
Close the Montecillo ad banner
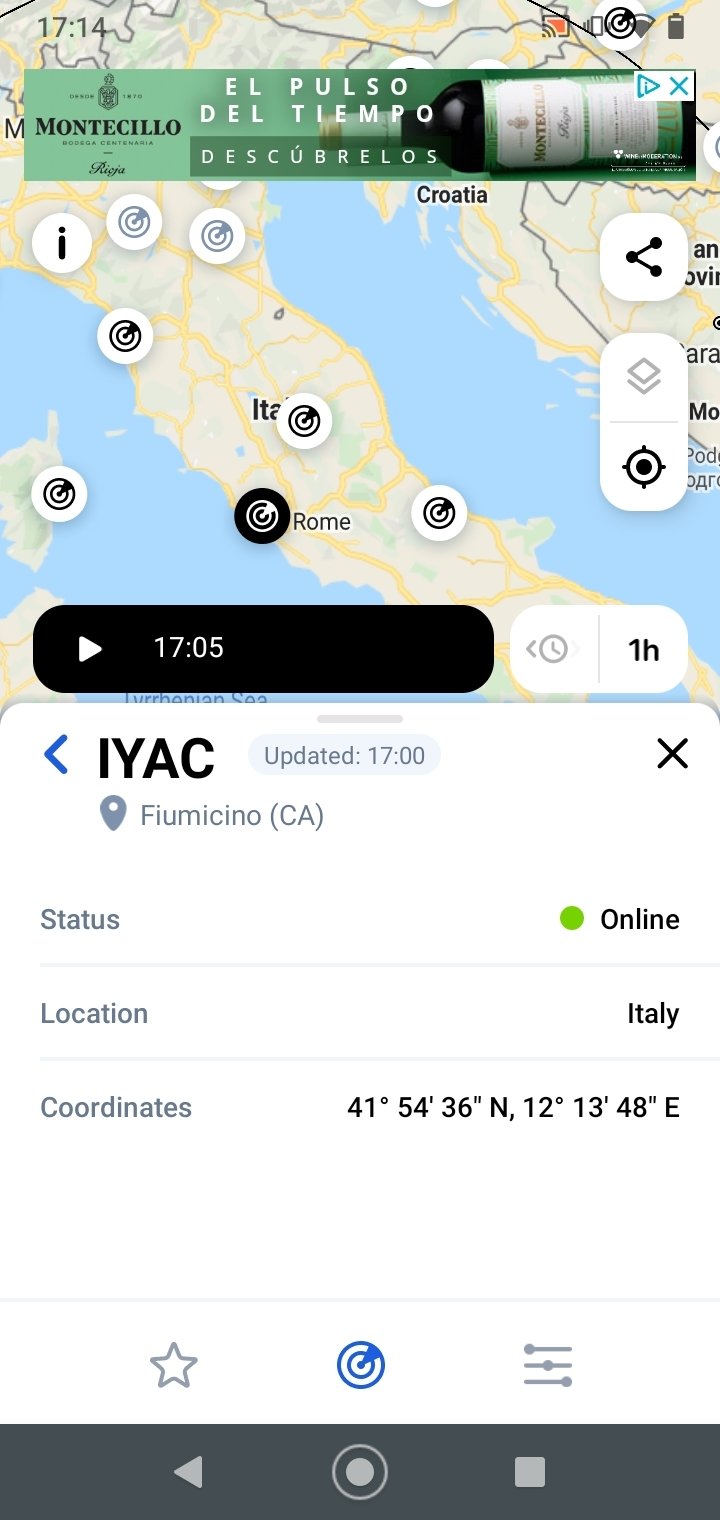tap(679, 86)
